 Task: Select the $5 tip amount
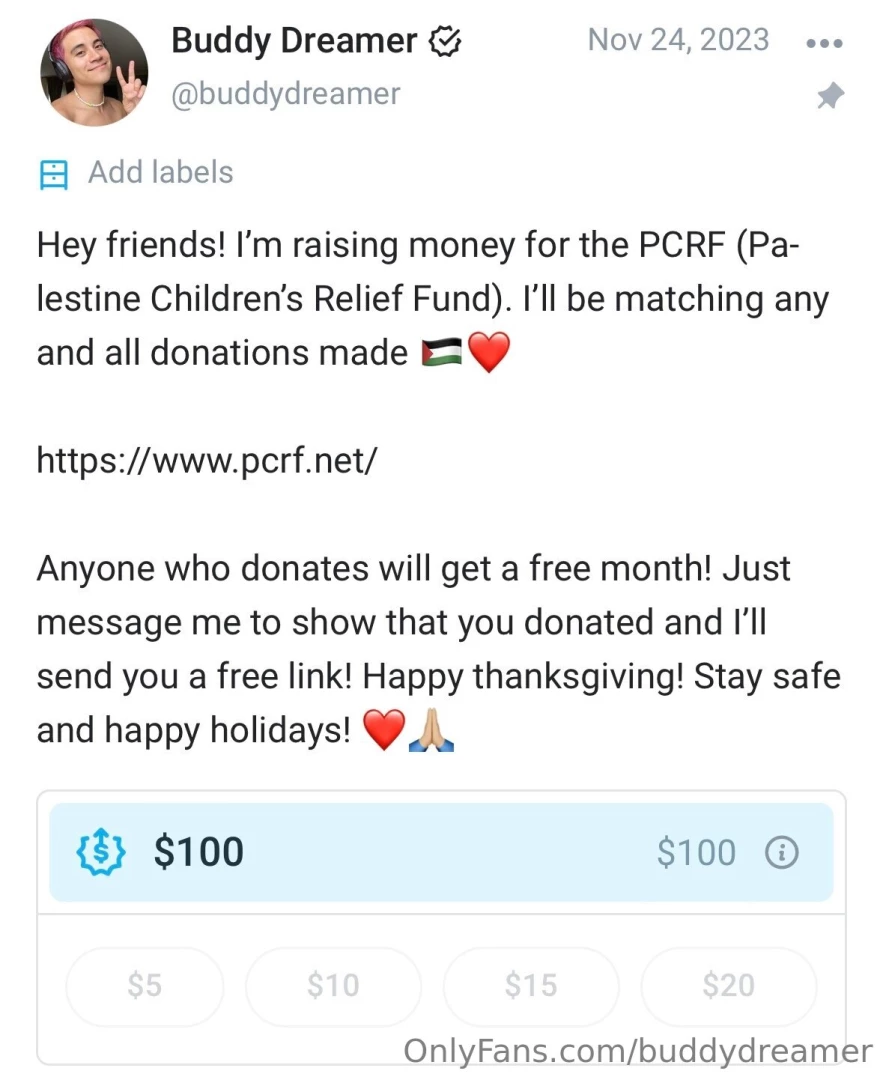[x=144, y=986]
